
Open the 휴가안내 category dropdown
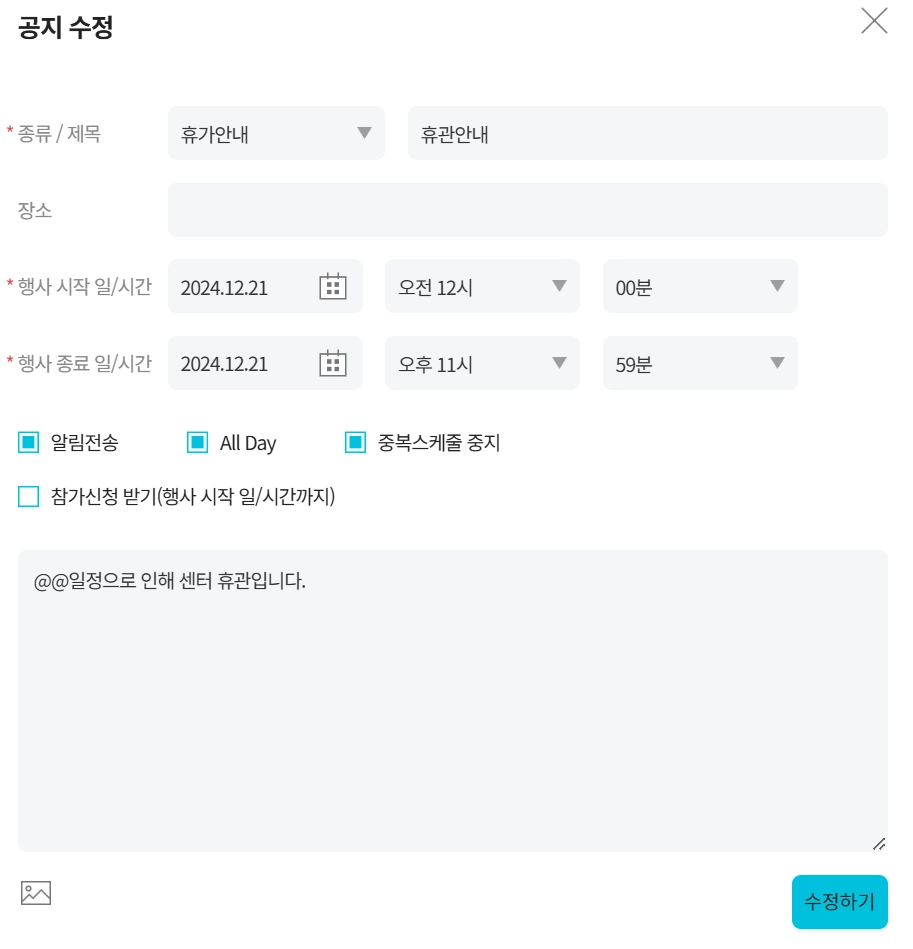(276, 133)
